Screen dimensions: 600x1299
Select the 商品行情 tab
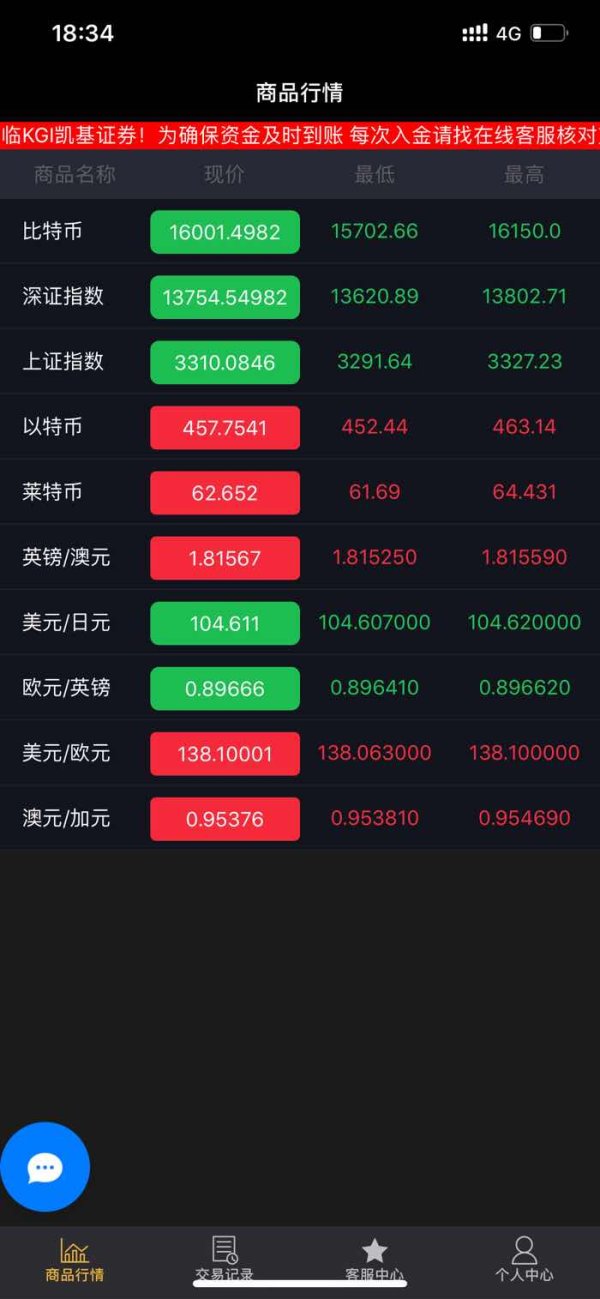click(x=75, y=1260)
